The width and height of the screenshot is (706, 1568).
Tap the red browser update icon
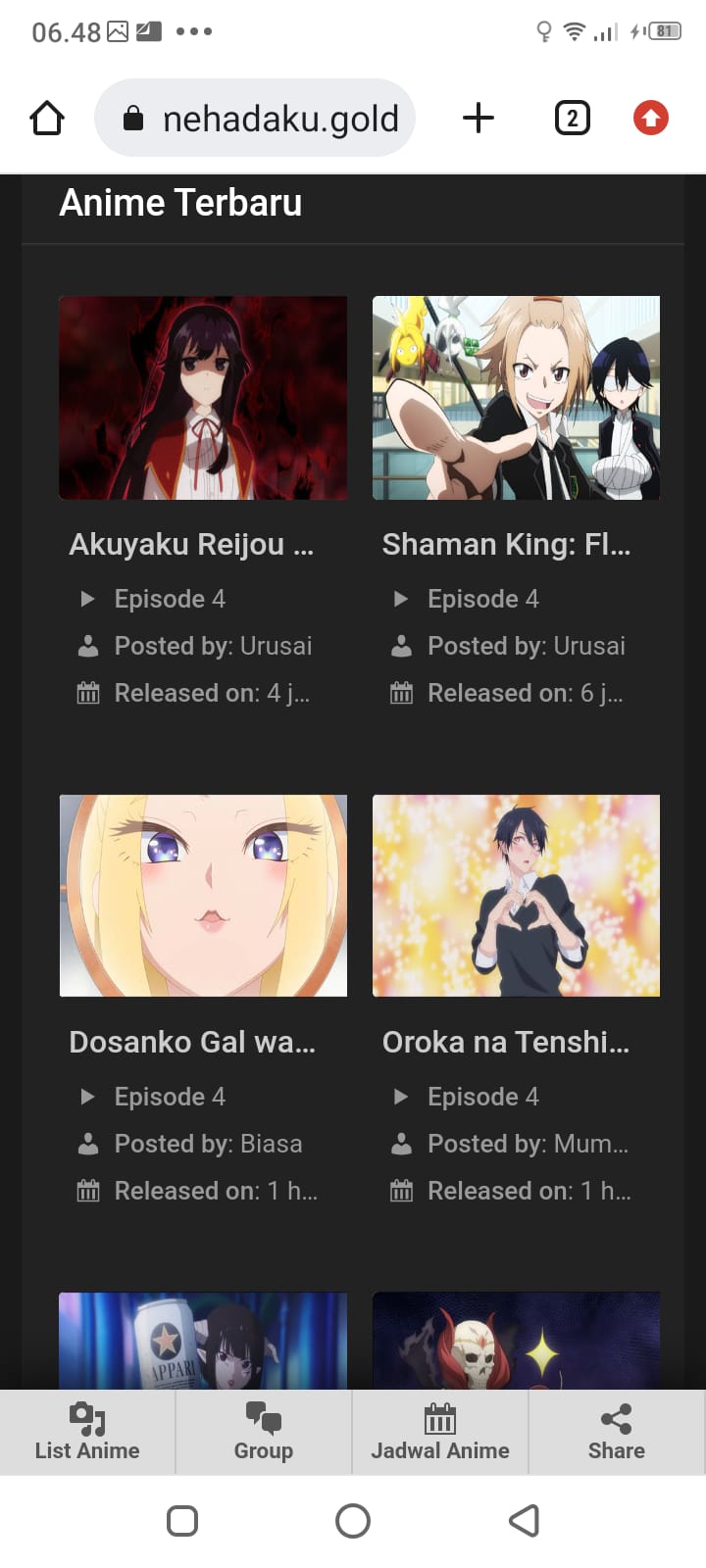tap(651, 118)
